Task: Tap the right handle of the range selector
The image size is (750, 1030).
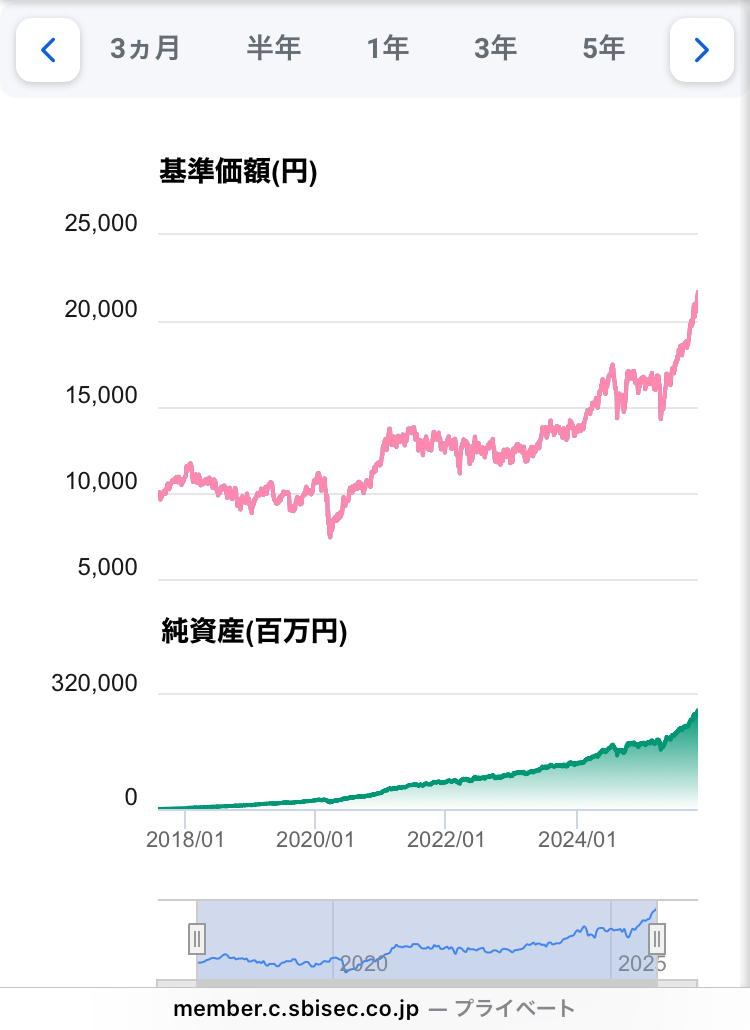Action: [657, 939]
